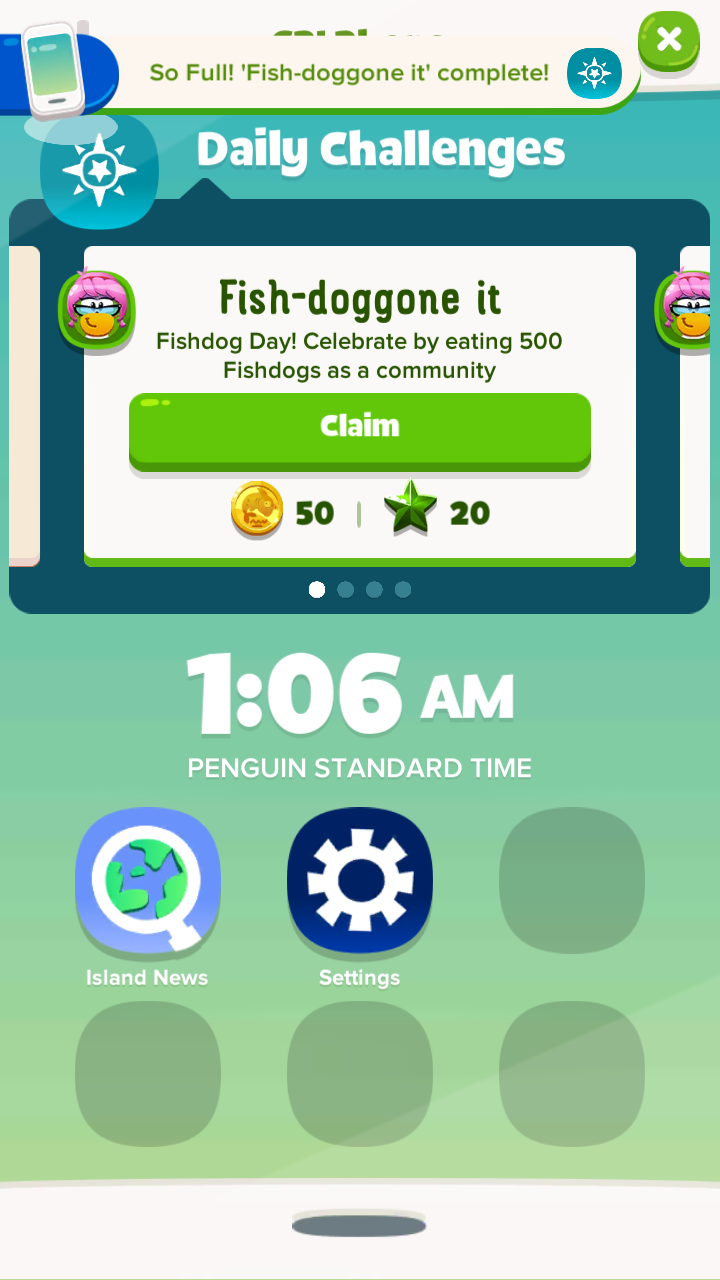This screenshot has height=1280, width=720.
Task: Close the phone with the green X
Action: pos(669,40)
